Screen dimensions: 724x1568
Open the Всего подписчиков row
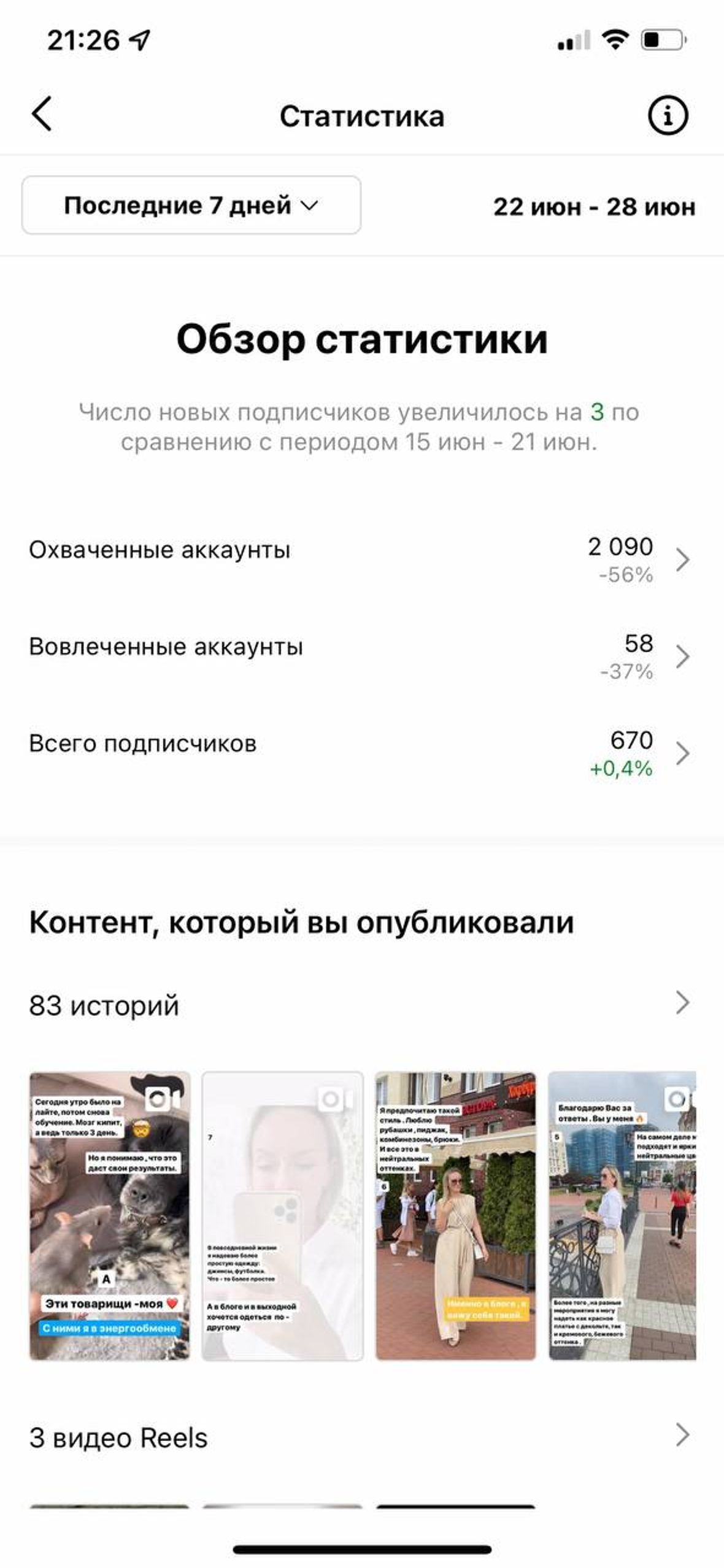click(361, 753)
